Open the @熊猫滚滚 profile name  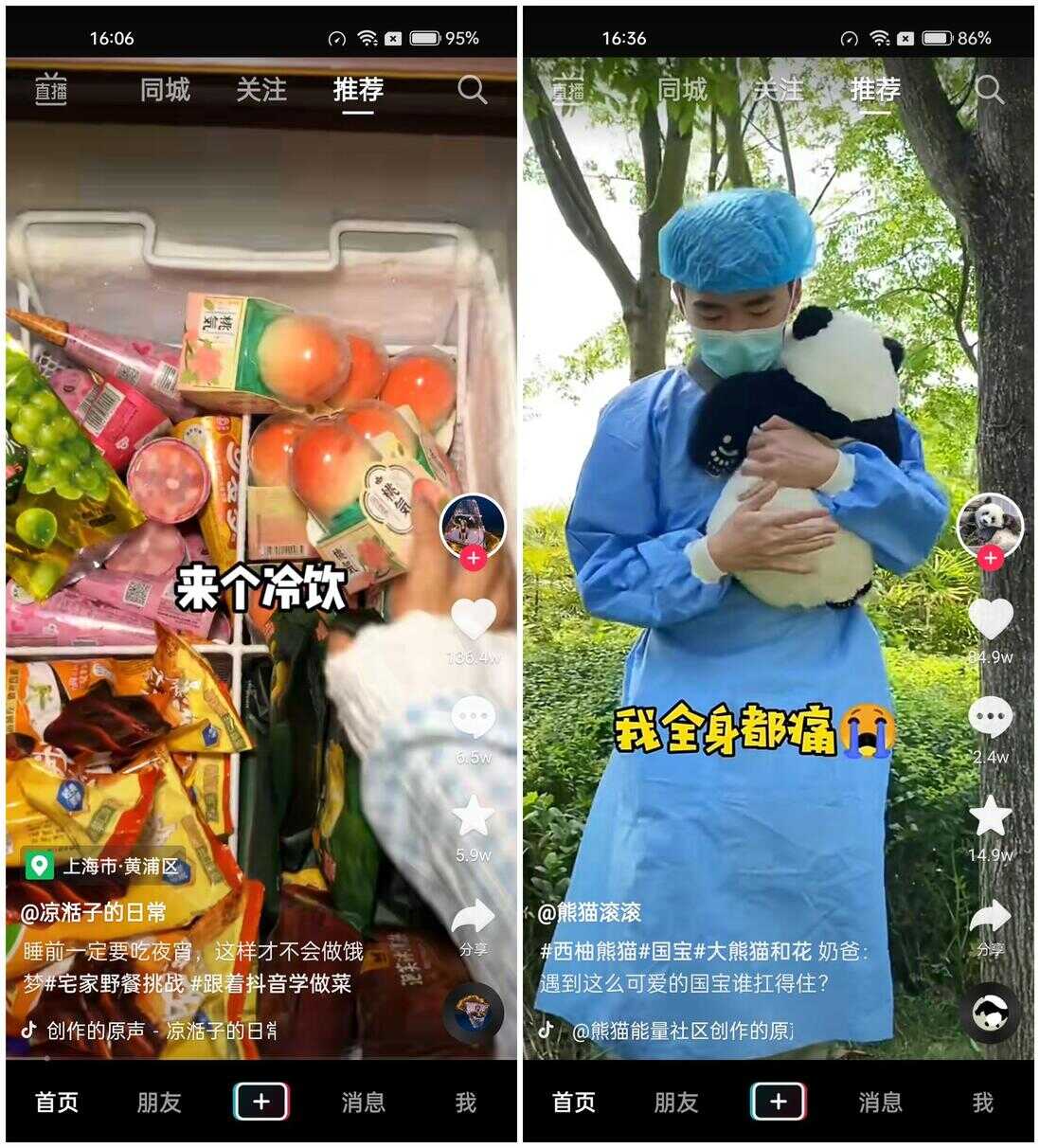(x=589, y=912)
